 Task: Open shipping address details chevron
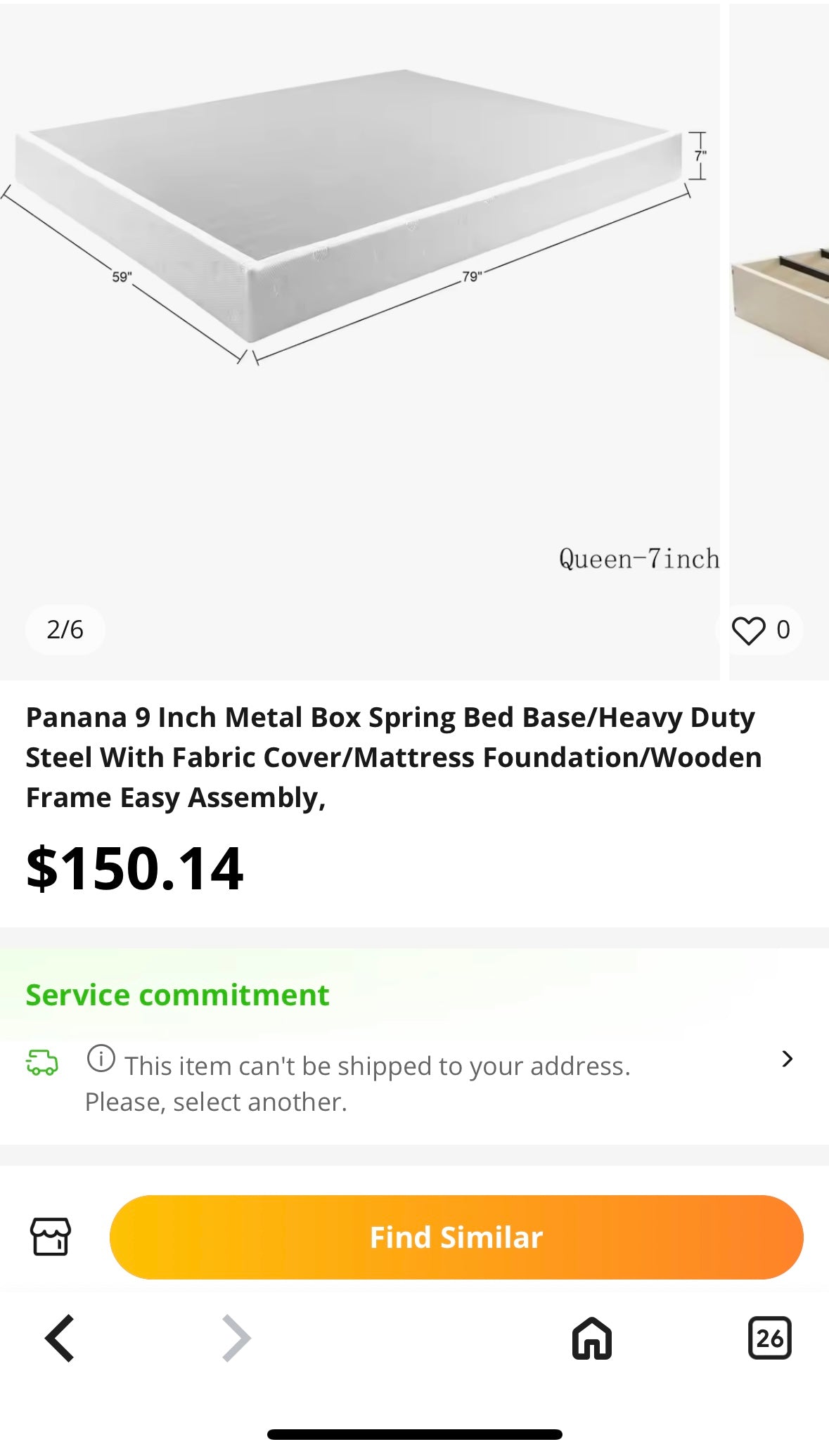tap(787, 1059)
